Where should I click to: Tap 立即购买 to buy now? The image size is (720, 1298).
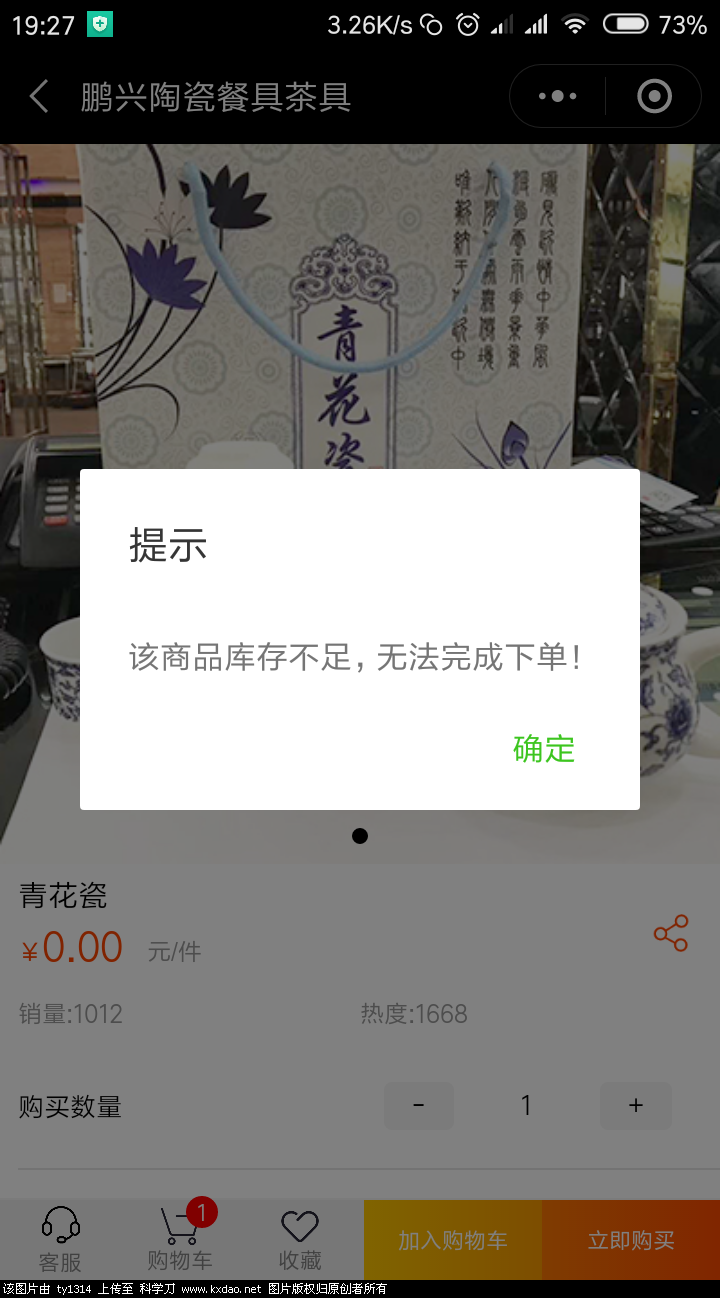pyautogui.click(x=629, y=1240)
